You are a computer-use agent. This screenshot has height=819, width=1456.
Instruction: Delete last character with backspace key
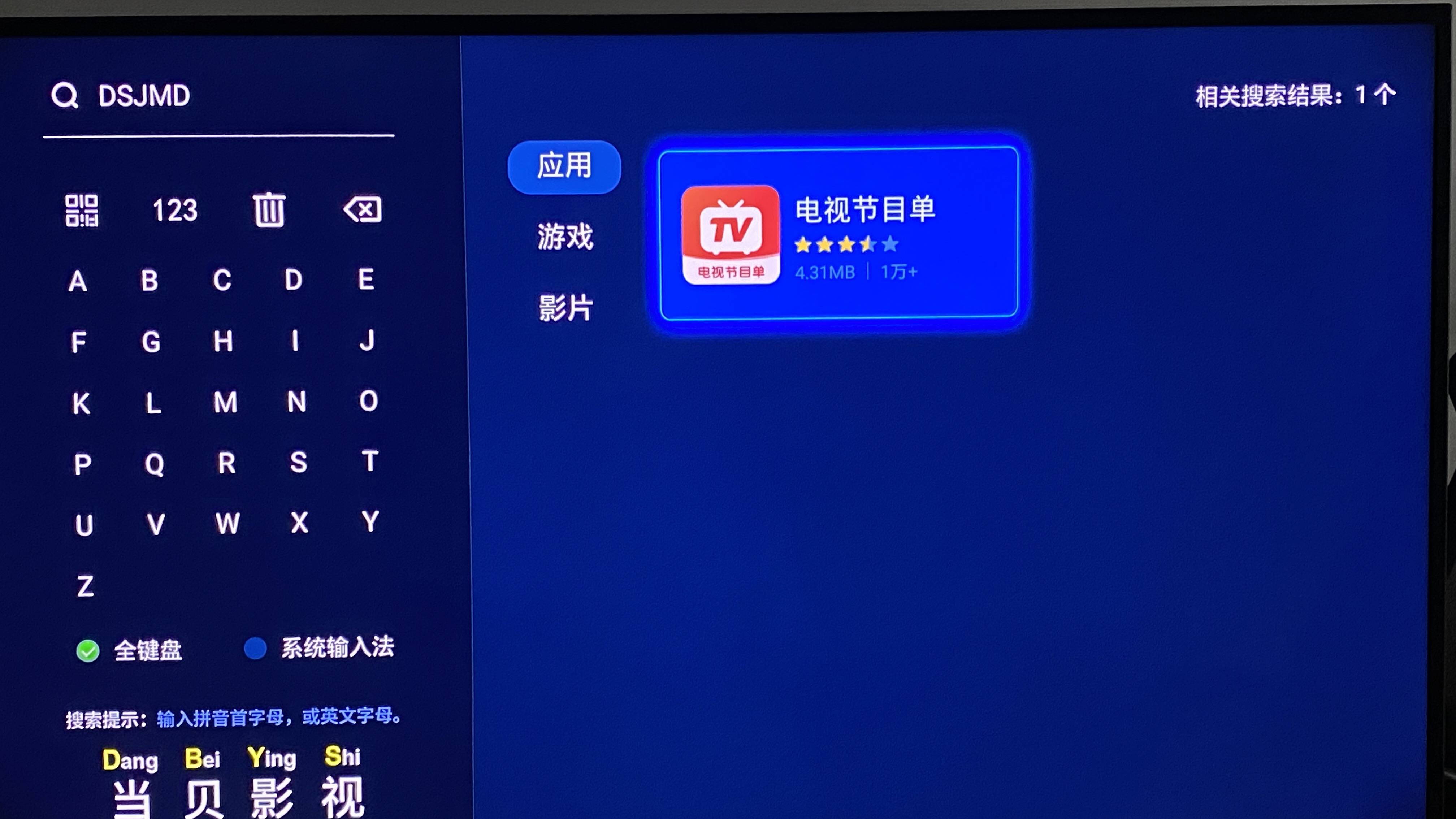tap(362, 210)
